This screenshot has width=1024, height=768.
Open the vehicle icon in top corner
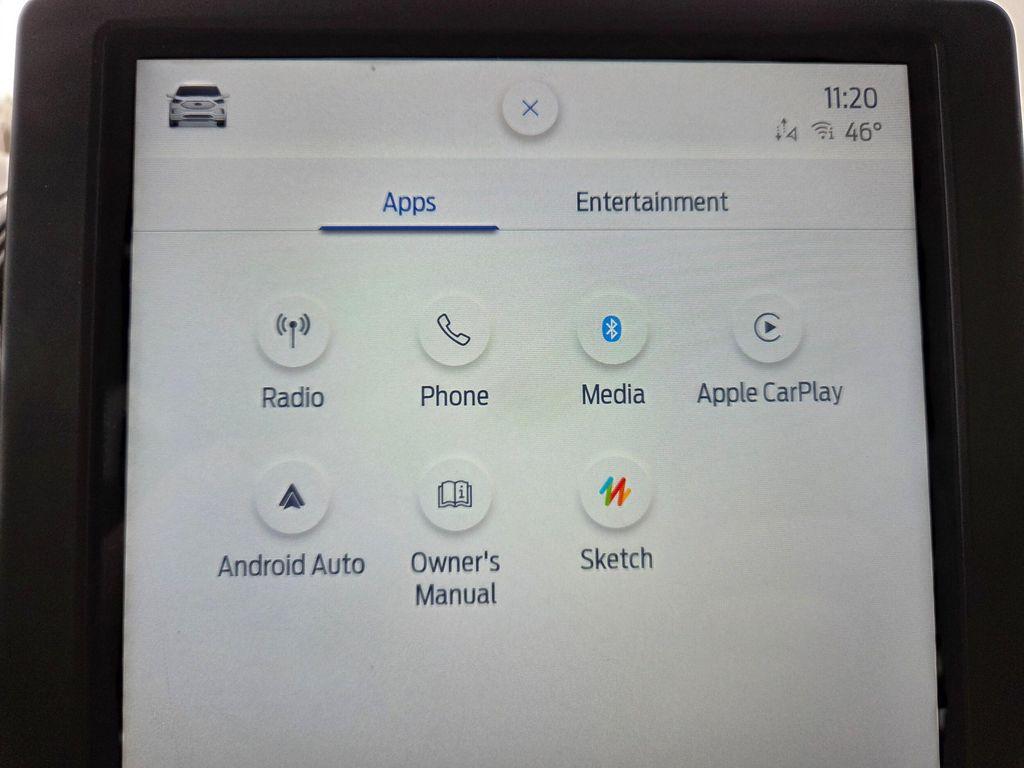coord(197,105)
